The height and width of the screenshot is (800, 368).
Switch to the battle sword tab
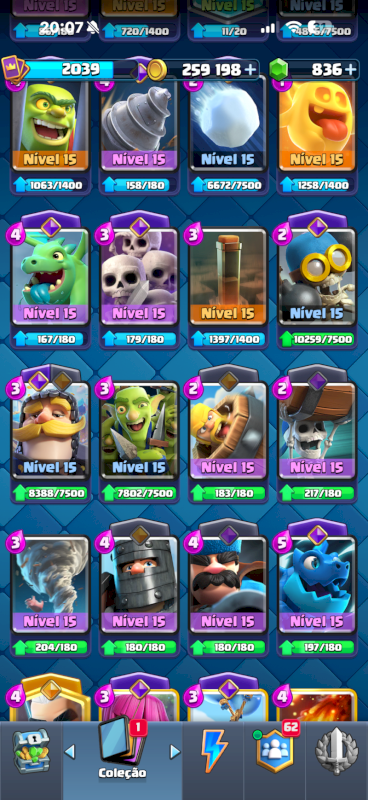click(x=337, y=751)
